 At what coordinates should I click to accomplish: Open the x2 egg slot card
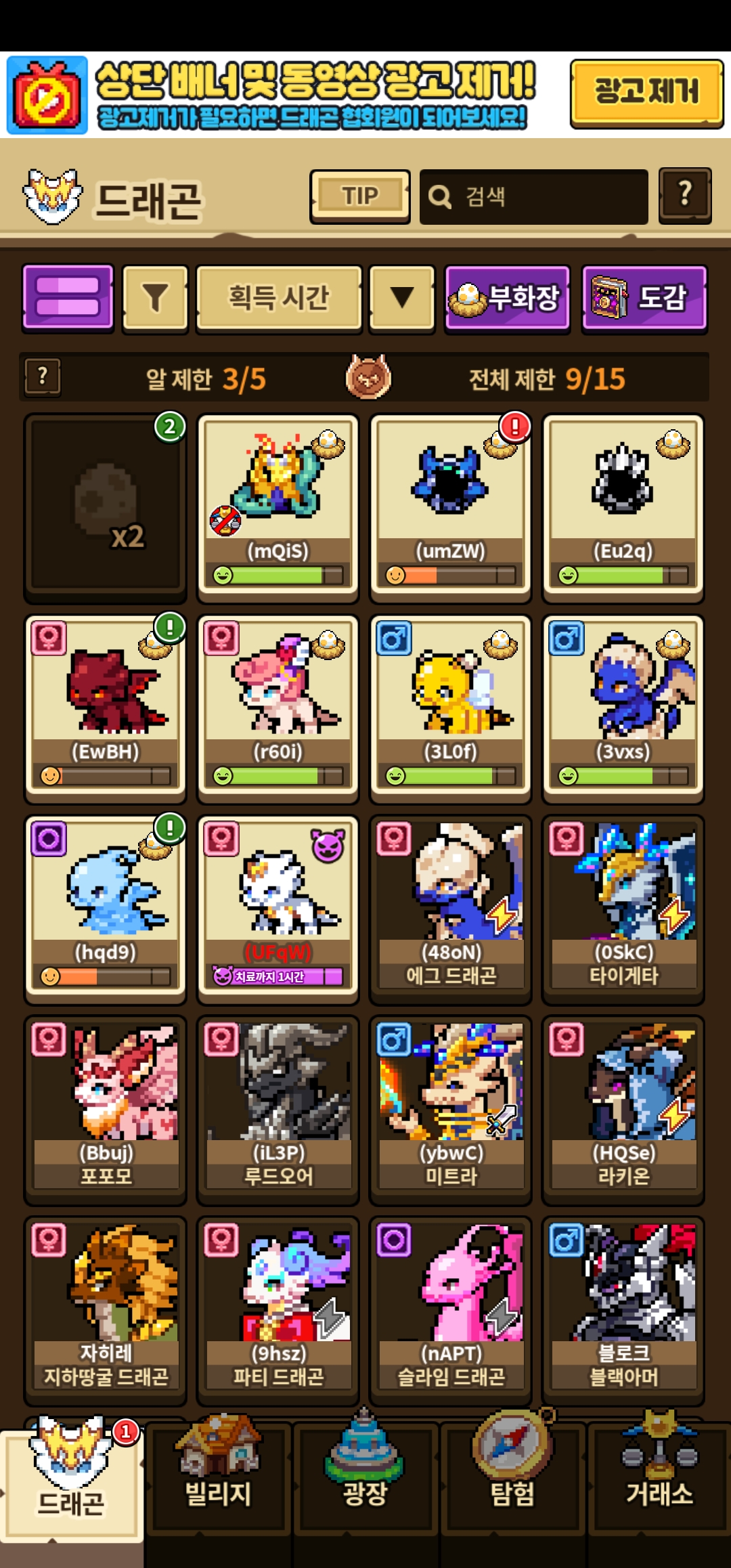tap(105, 508)
